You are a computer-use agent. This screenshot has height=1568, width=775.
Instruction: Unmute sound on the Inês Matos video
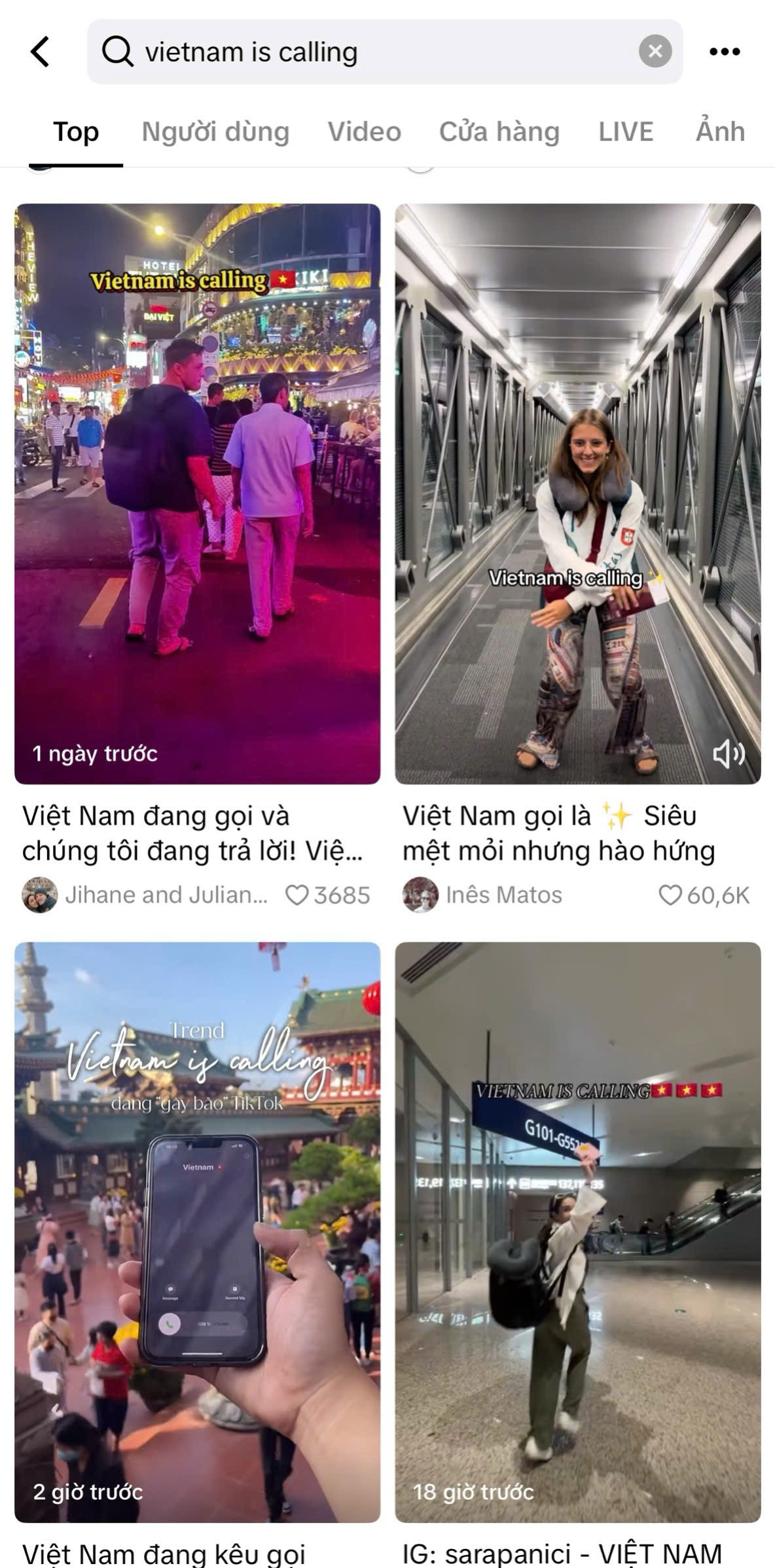click(729, 755)
